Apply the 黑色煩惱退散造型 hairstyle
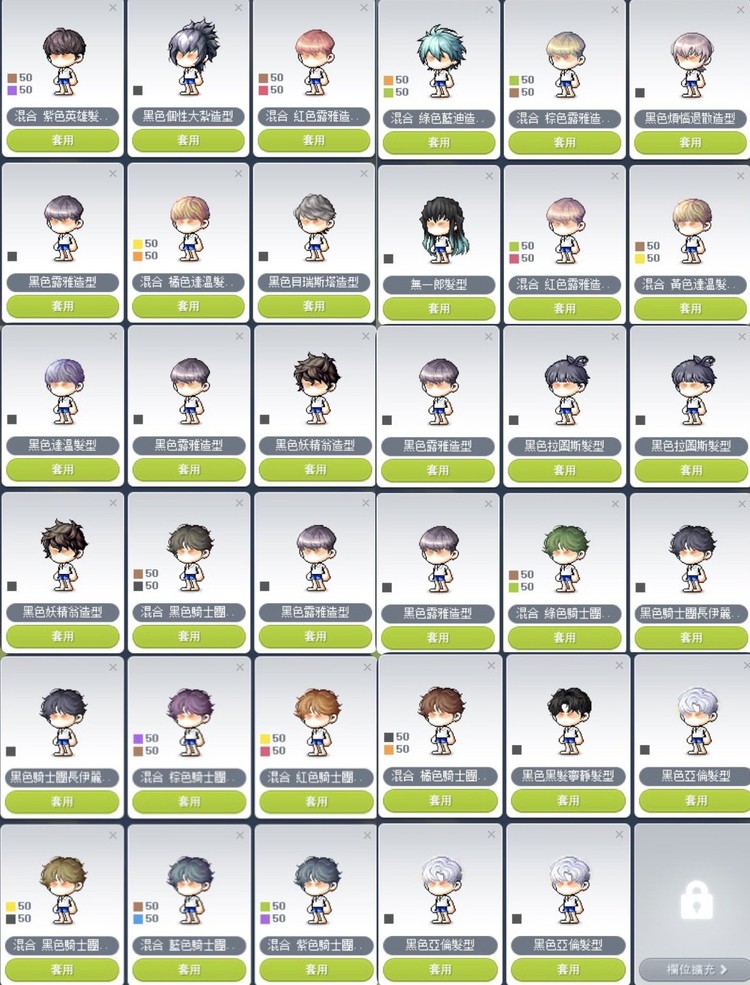 click(x=690, y=143)
